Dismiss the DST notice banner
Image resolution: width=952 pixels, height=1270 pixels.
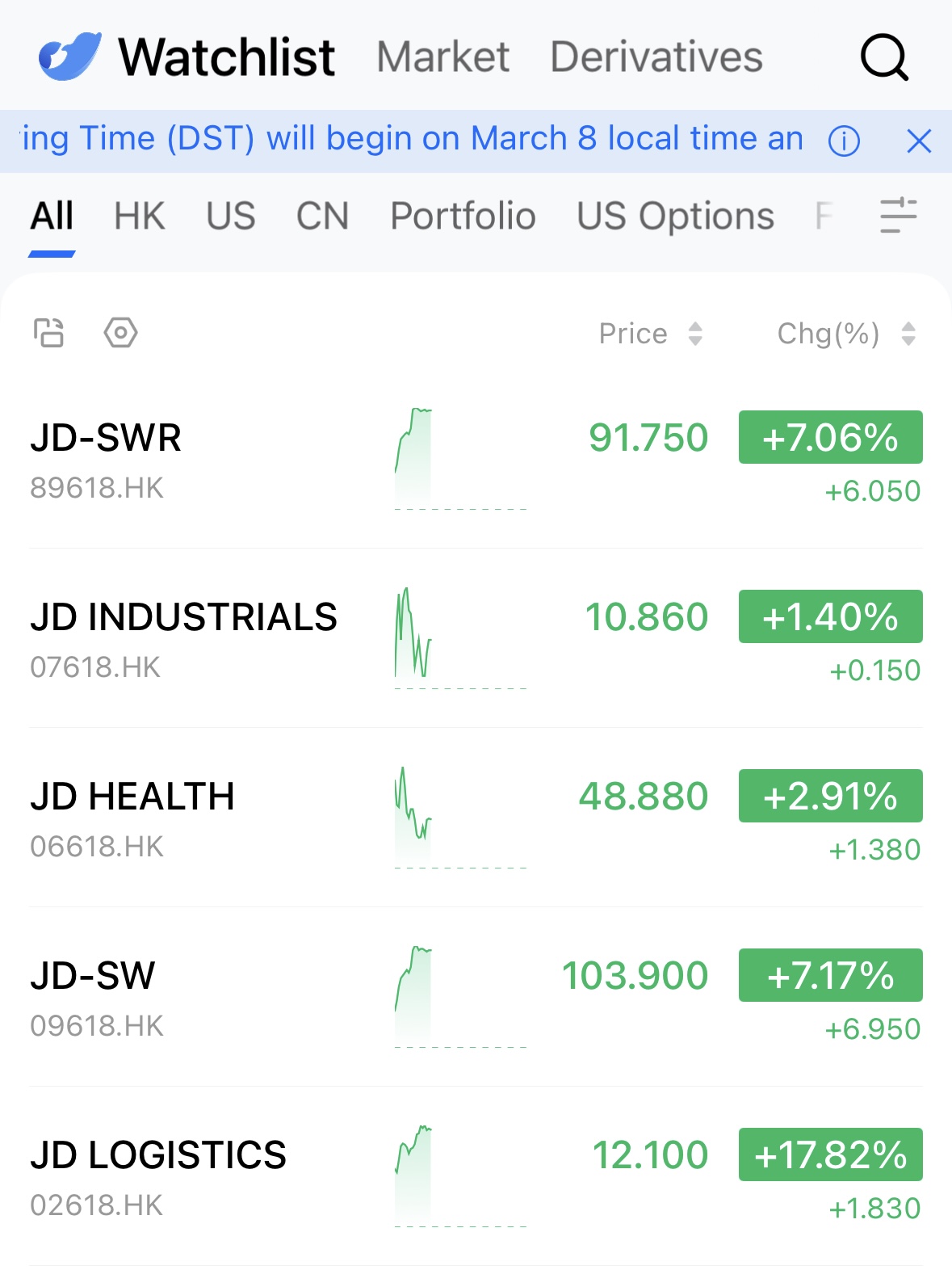pyautogui.click(x=919, y=141)
